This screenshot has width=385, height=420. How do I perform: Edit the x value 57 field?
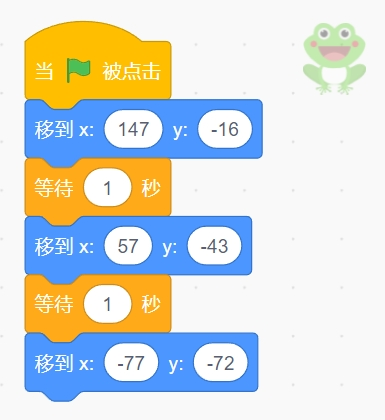pos(128,246)
